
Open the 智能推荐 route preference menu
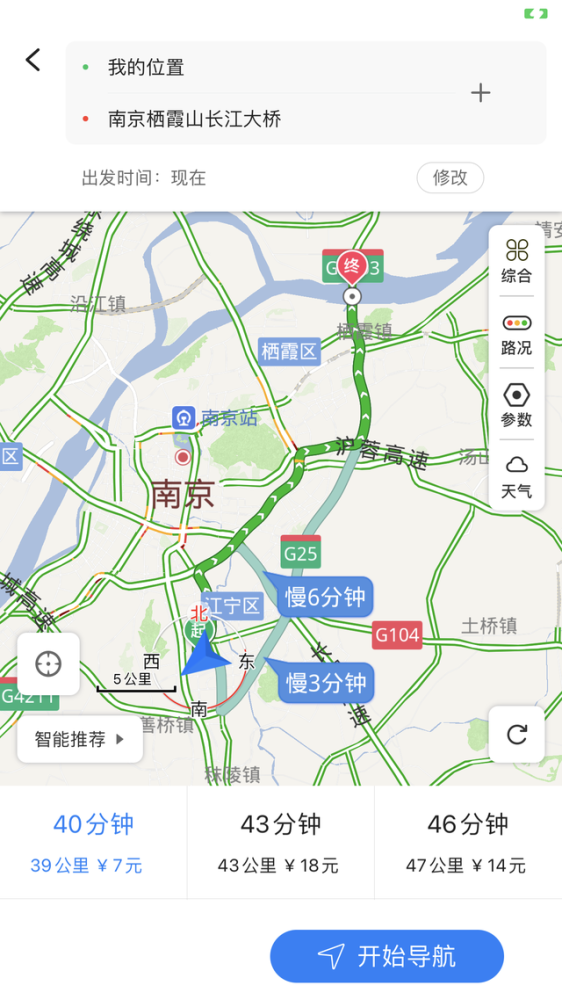(80, 739)
